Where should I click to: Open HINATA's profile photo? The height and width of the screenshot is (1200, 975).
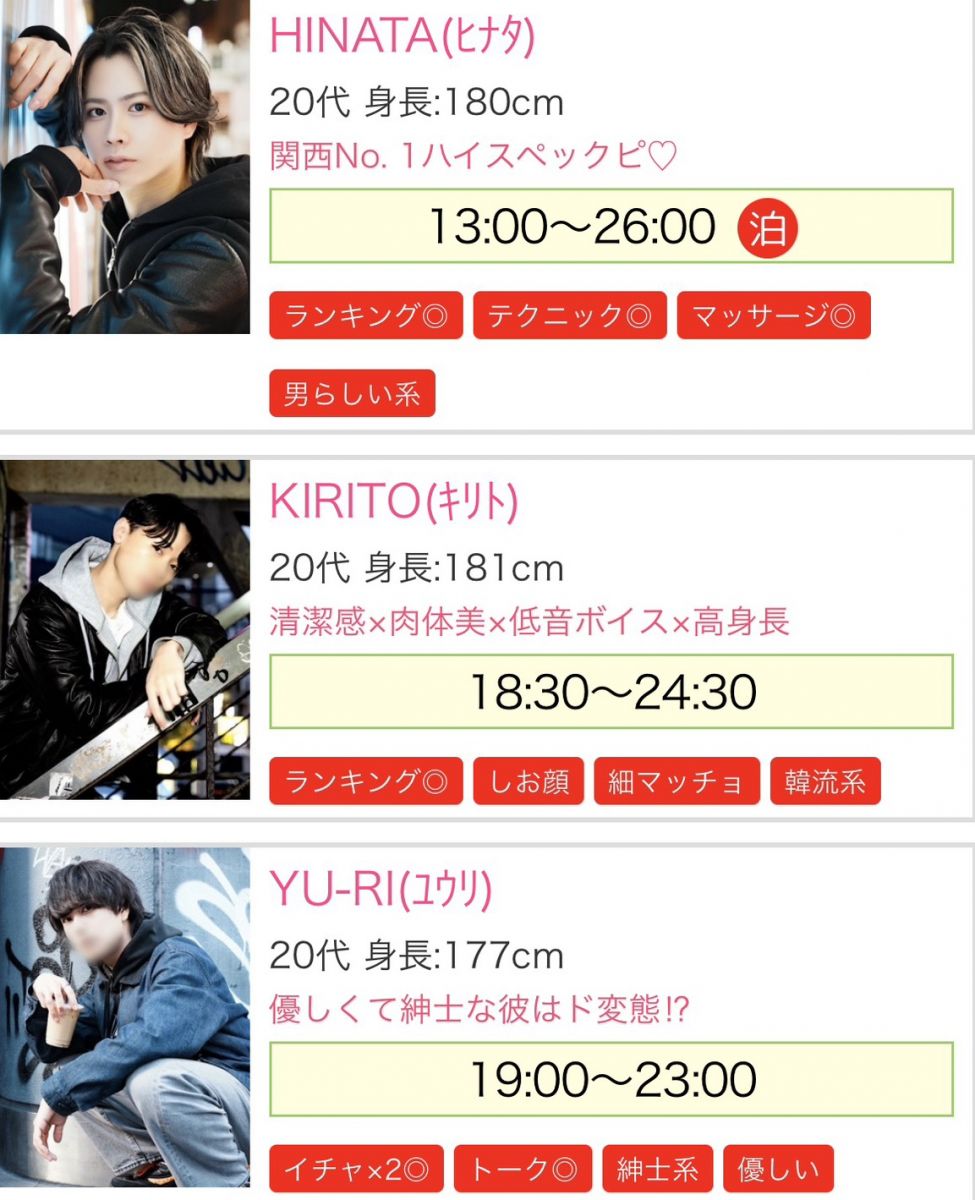(124, 167)
